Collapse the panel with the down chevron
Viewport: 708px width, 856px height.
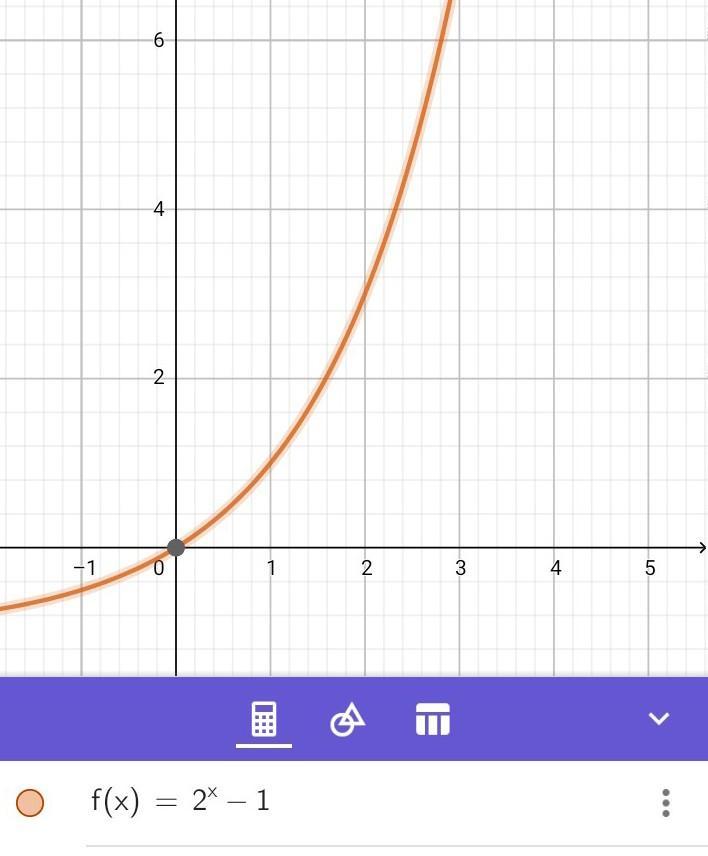click(658, 719)
